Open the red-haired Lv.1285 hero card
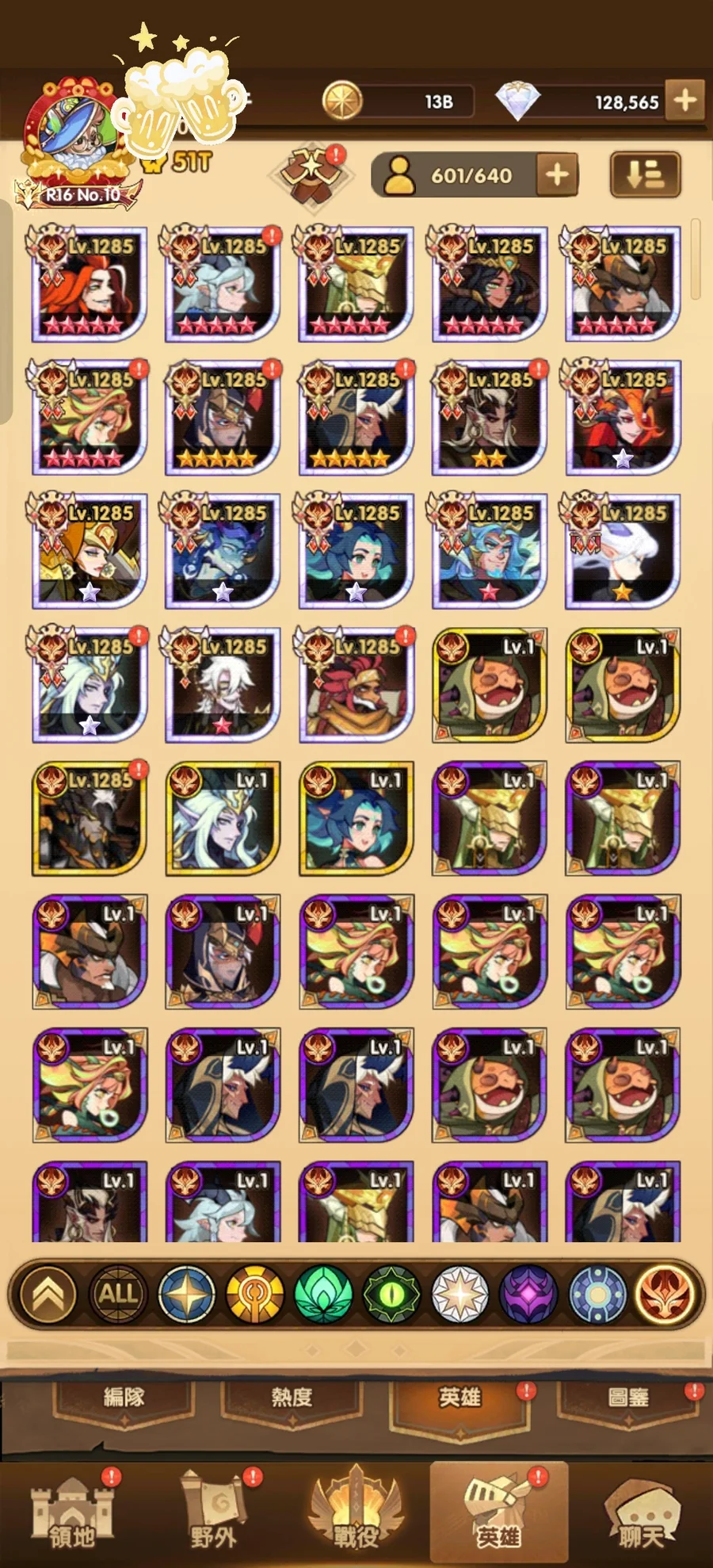Screen dimensions: 713x1568 [89, 284]
